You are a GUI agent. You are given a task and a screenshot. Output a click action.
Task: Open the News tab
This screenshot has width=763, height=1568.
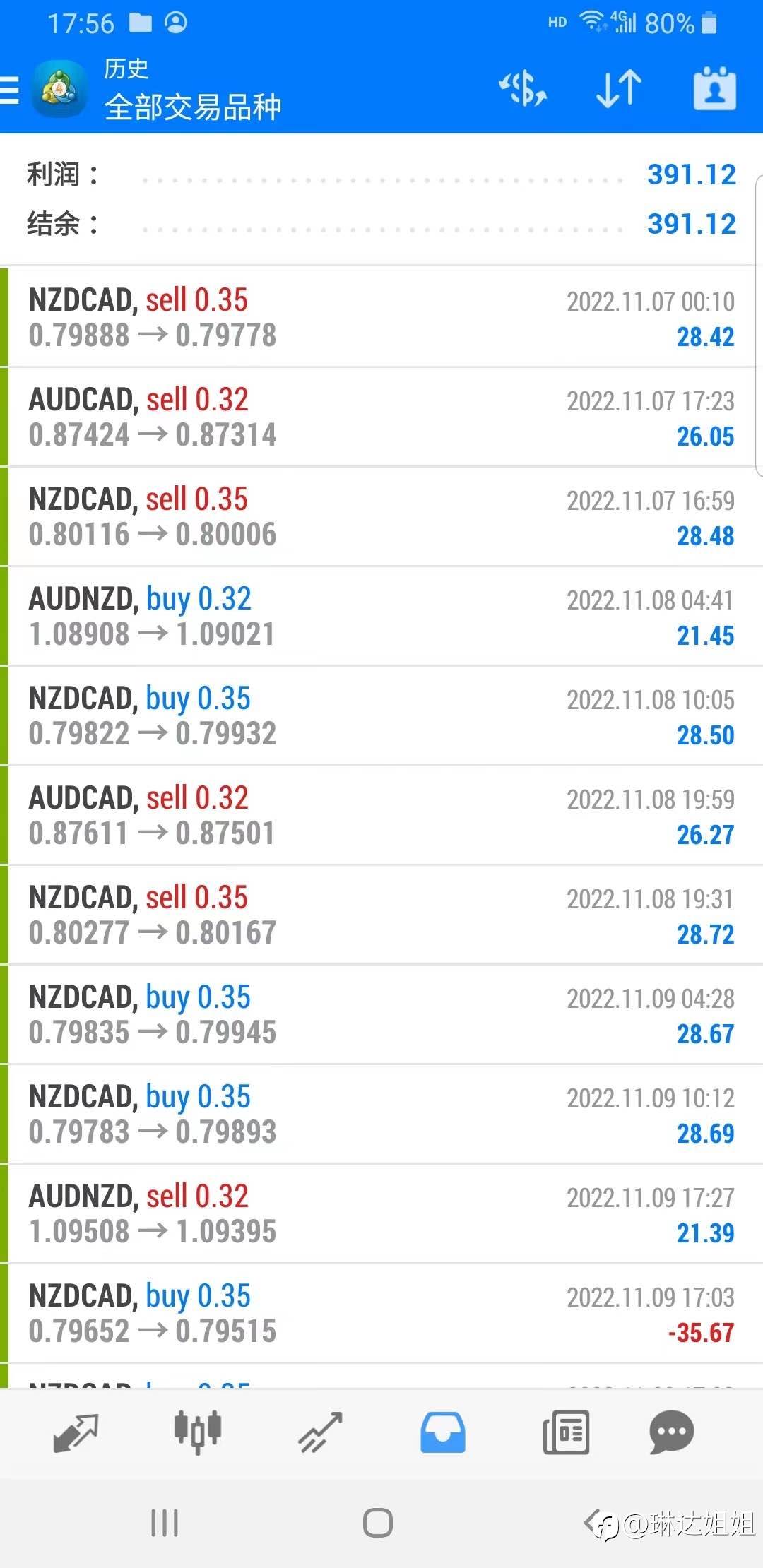[x=565, y=1433]
